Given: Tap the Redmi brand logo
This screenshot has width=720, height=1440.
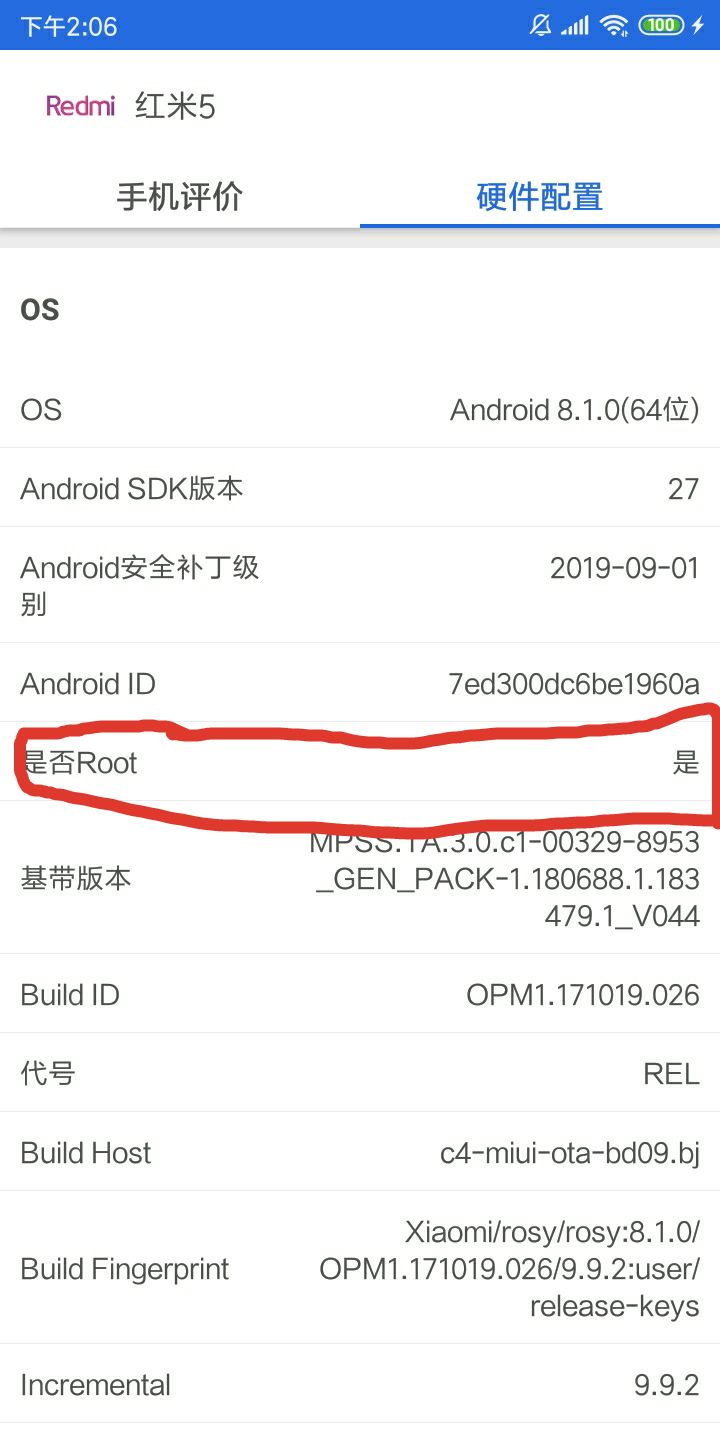Looking at the screenshot, I should coord(80,105).
